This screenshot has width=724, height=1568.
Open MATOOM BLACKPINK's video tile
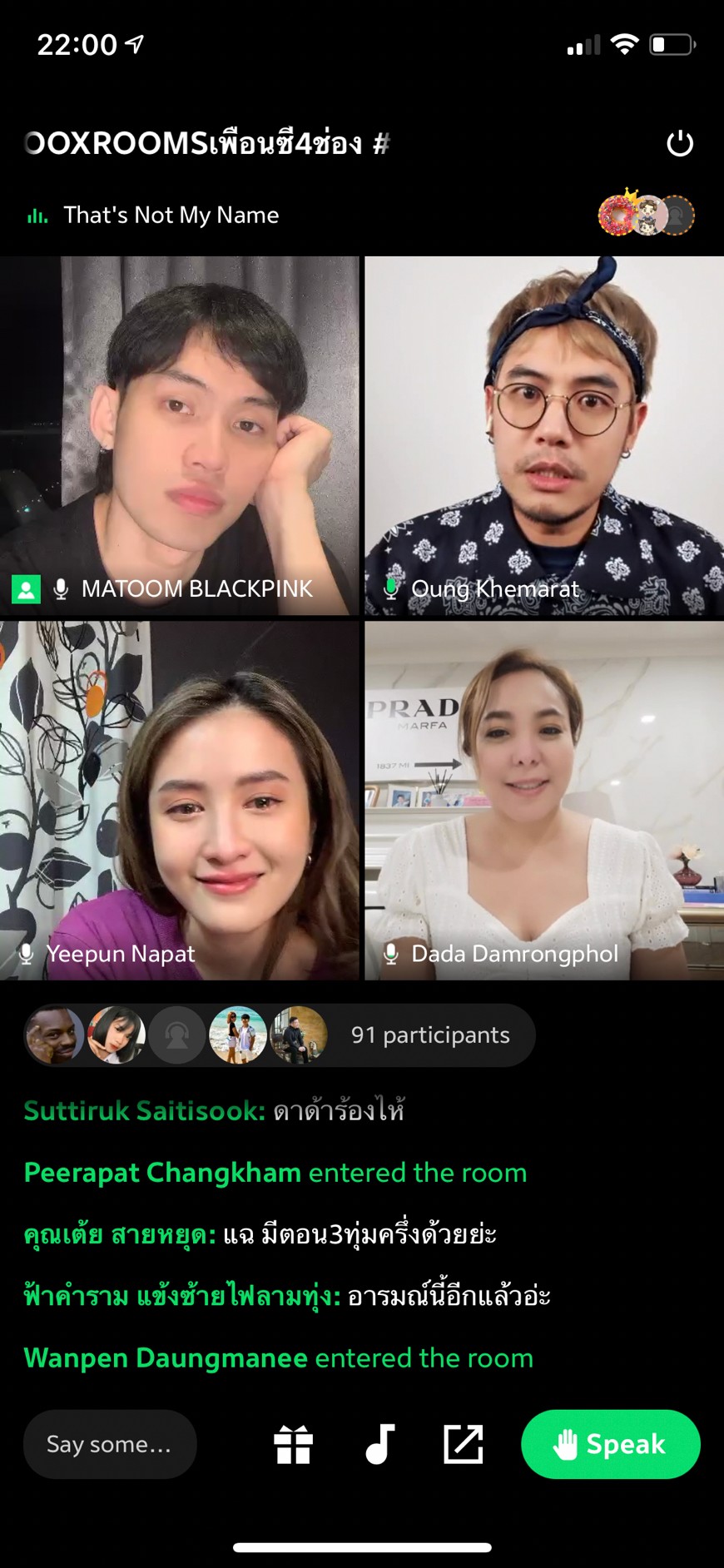pos(180,435)
